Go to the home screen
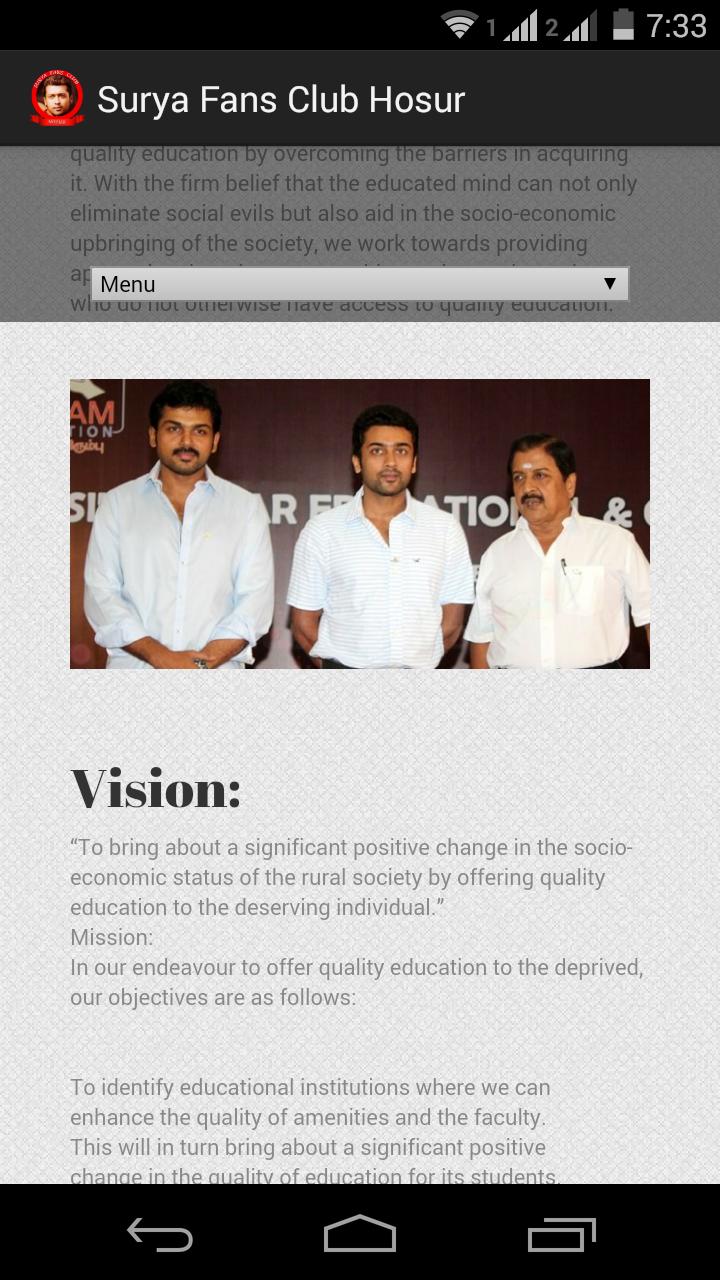Image resolution: width=720 pixels, height=1280 pixels. pos(360,1235)
